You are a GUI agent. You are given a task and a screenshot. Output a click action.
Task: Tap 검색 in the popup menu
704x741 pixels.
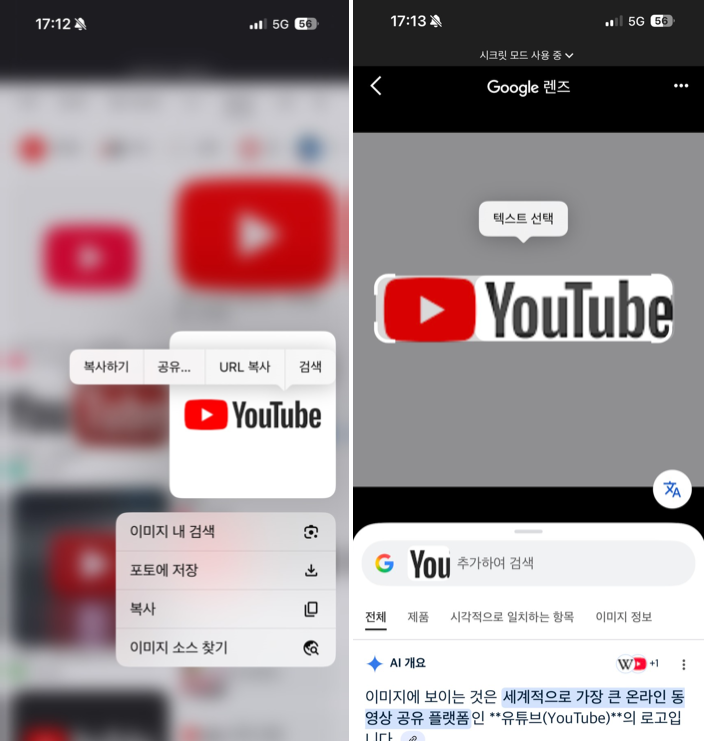[310, 367]
